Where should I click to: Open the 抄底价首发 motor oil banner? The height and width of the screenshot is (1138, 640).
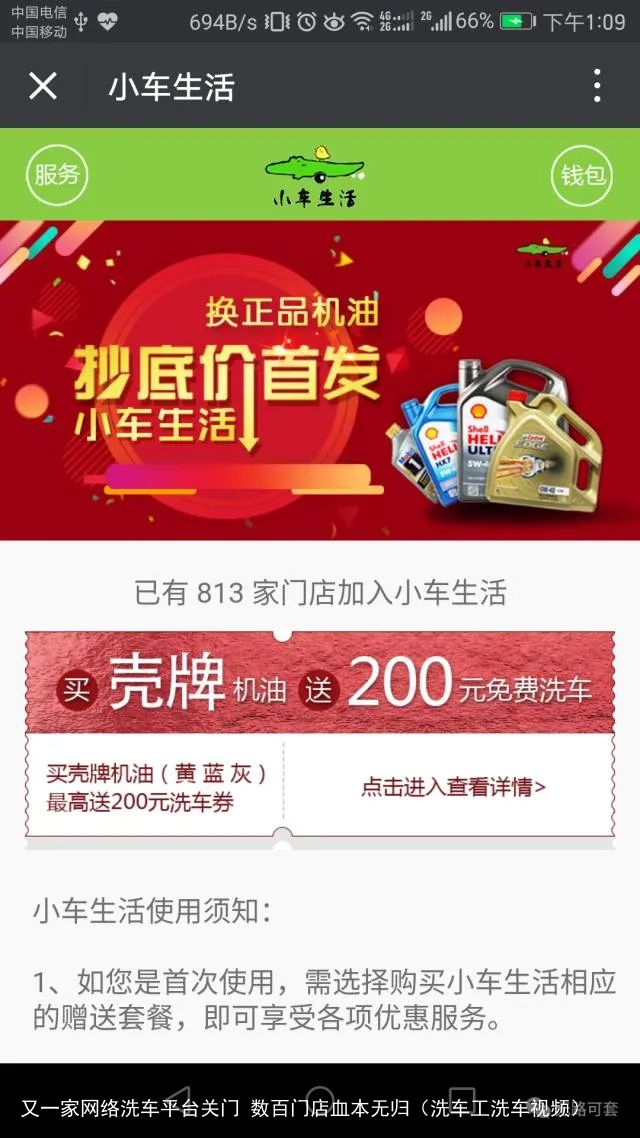point(320,380)
